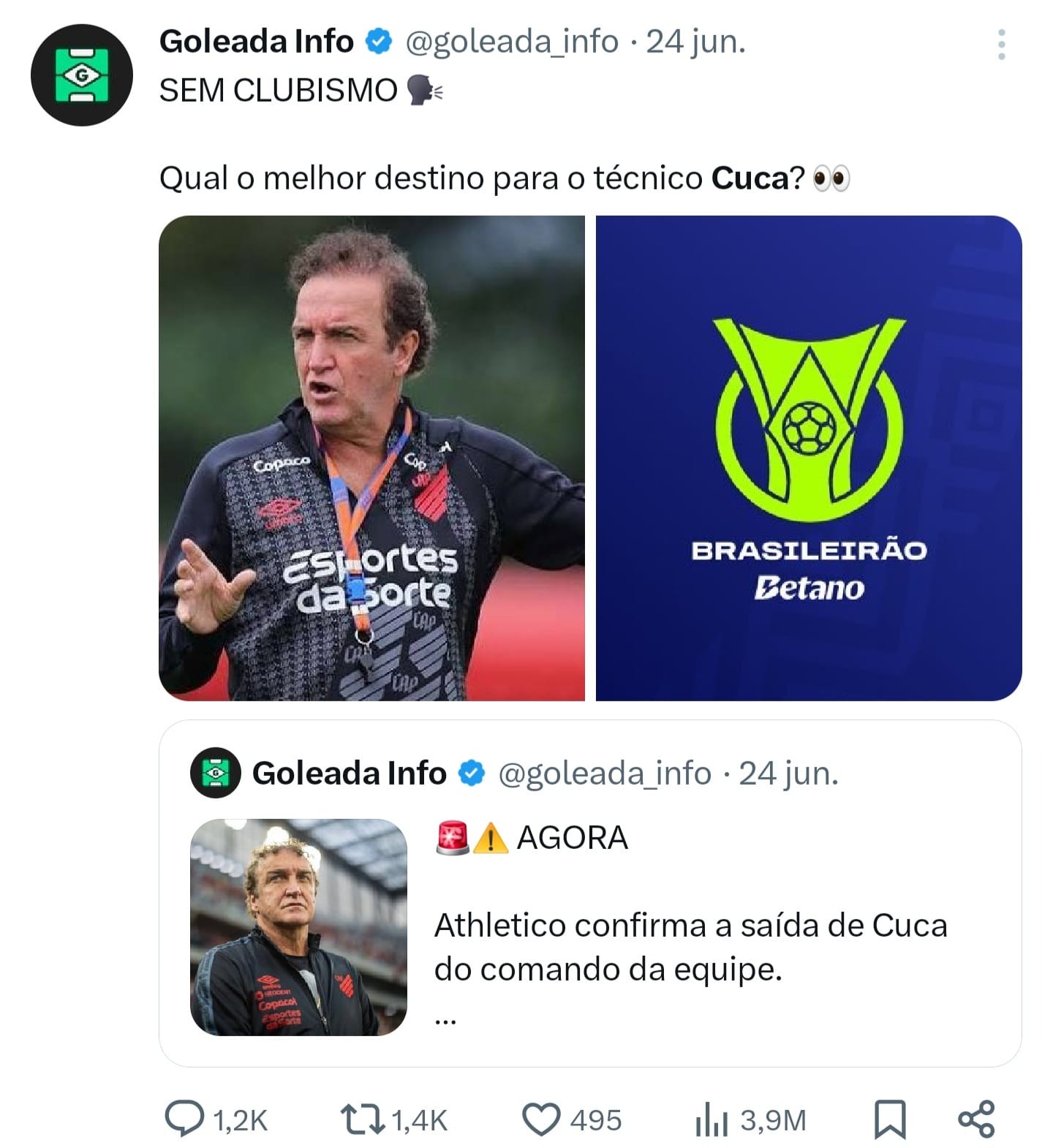Screen dimensions: 1053x1148
Task: Visit the @goleada_info handle profile
Action: (511, 42)
